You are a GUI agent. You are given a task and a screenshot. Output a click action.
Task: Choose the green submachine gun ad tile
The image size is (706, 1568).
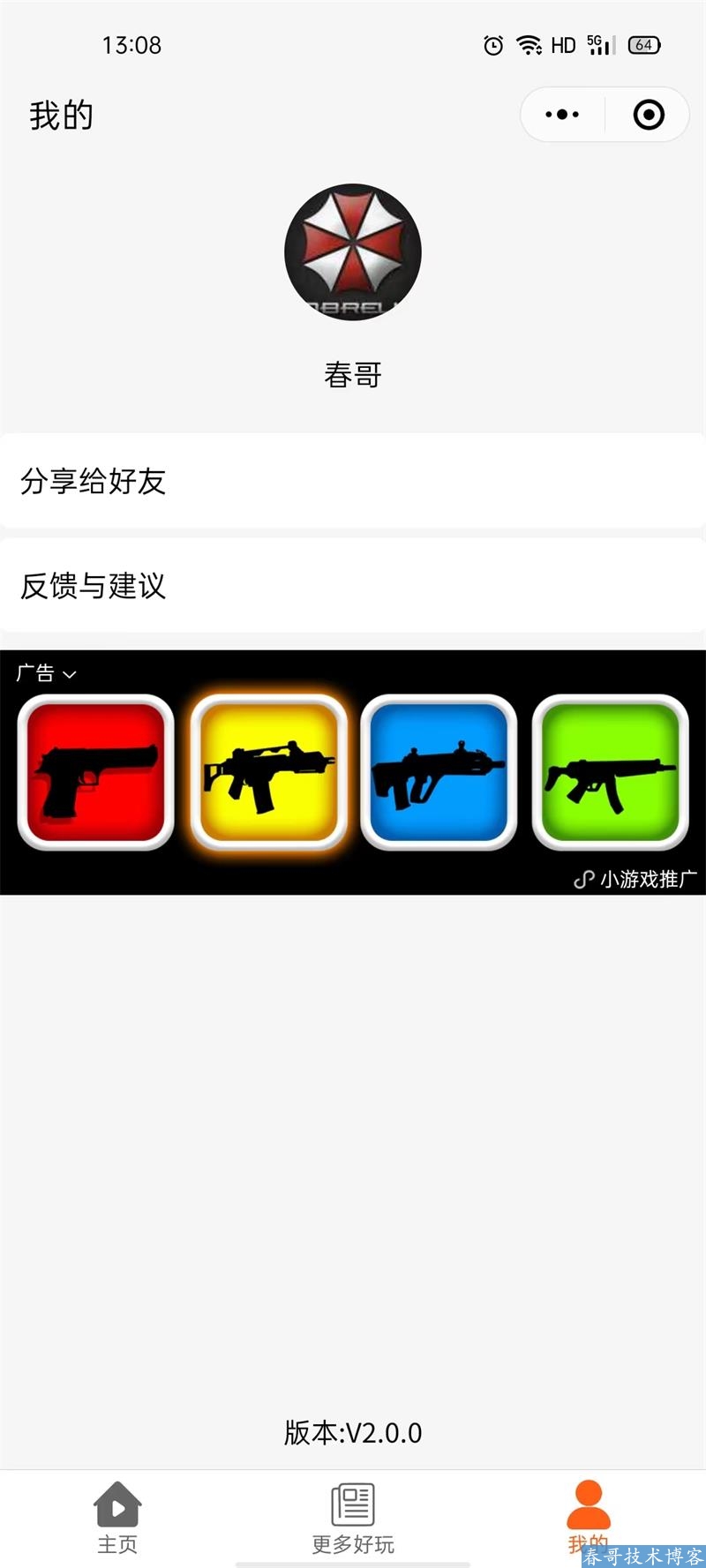[x=610, y=772]
